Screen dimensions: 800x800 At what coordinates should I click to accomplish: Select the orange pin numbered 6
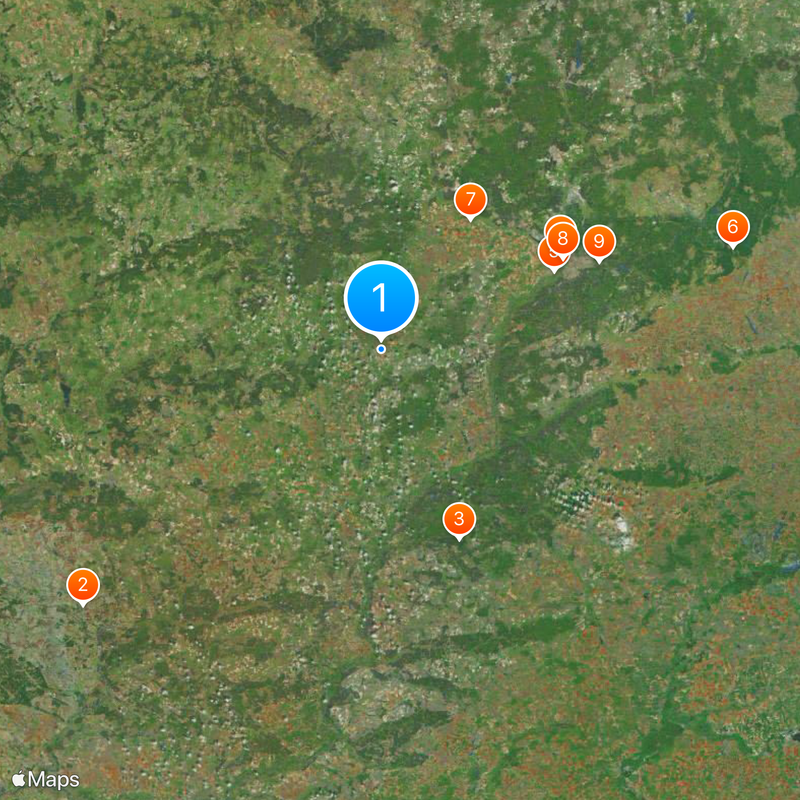coord(732,228)
